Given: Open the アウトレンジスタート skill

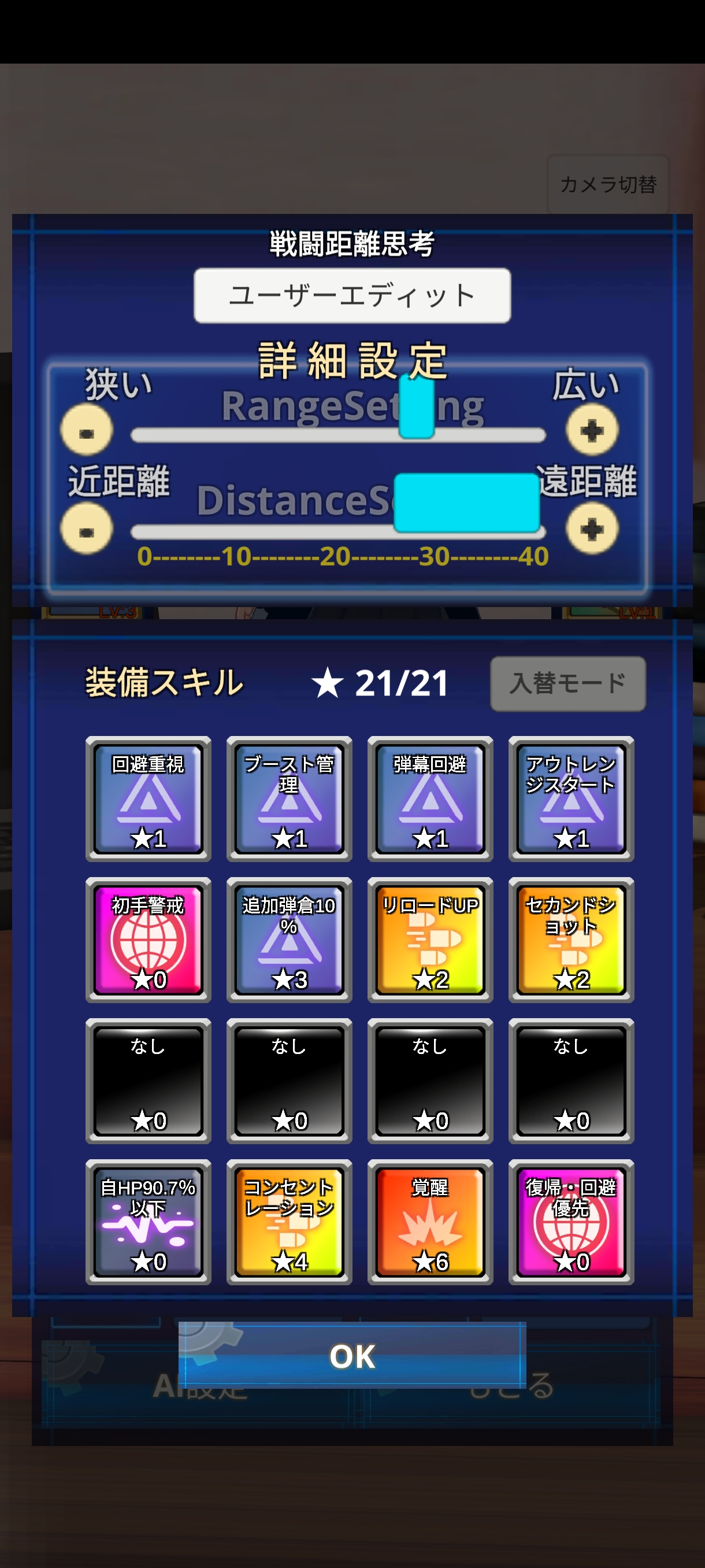Looking at the screenshot, I should tap(571, 798).
